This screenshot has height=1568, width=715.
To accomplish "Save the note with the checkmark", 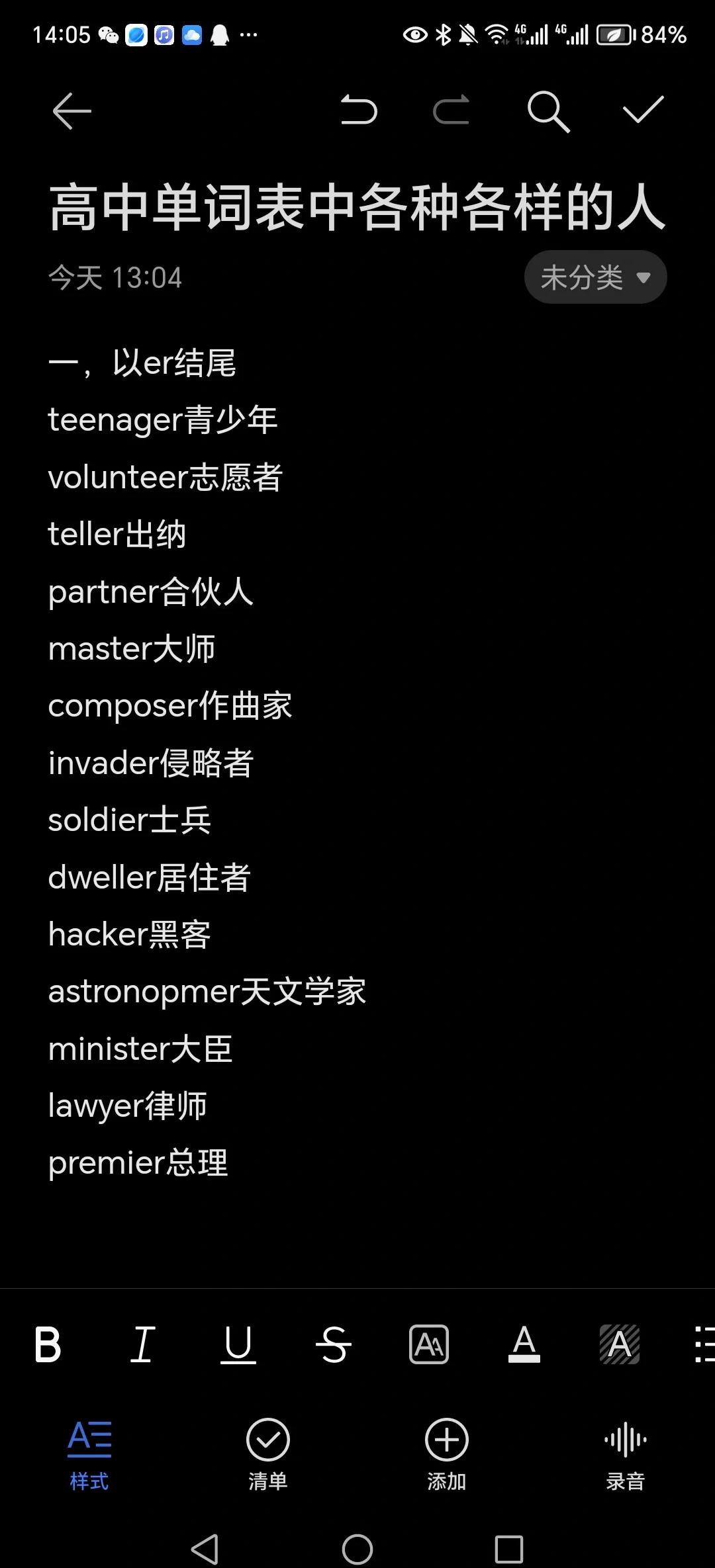I will 643,110.
